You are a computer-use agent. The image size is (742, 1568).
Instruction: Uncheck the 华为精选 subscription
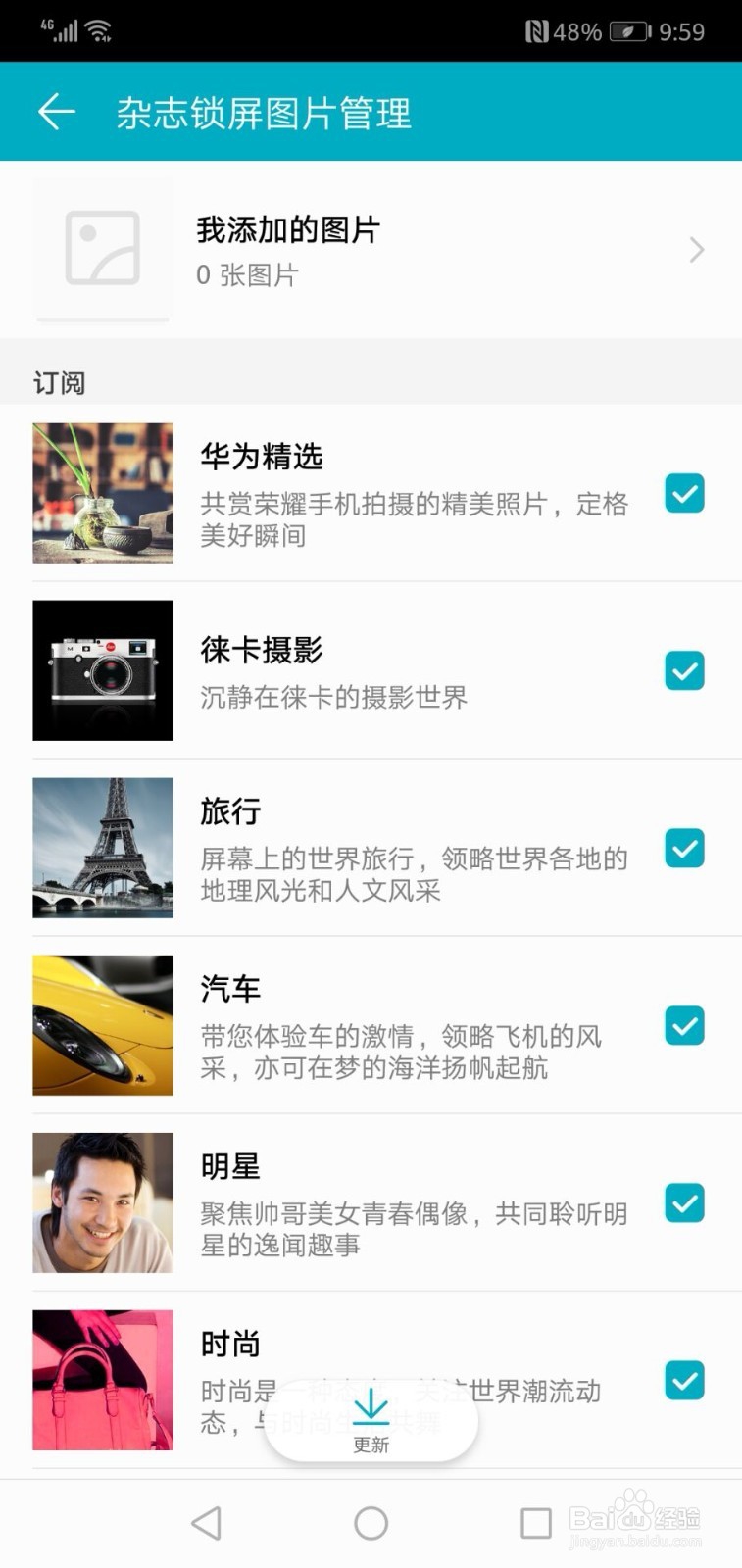684,493
